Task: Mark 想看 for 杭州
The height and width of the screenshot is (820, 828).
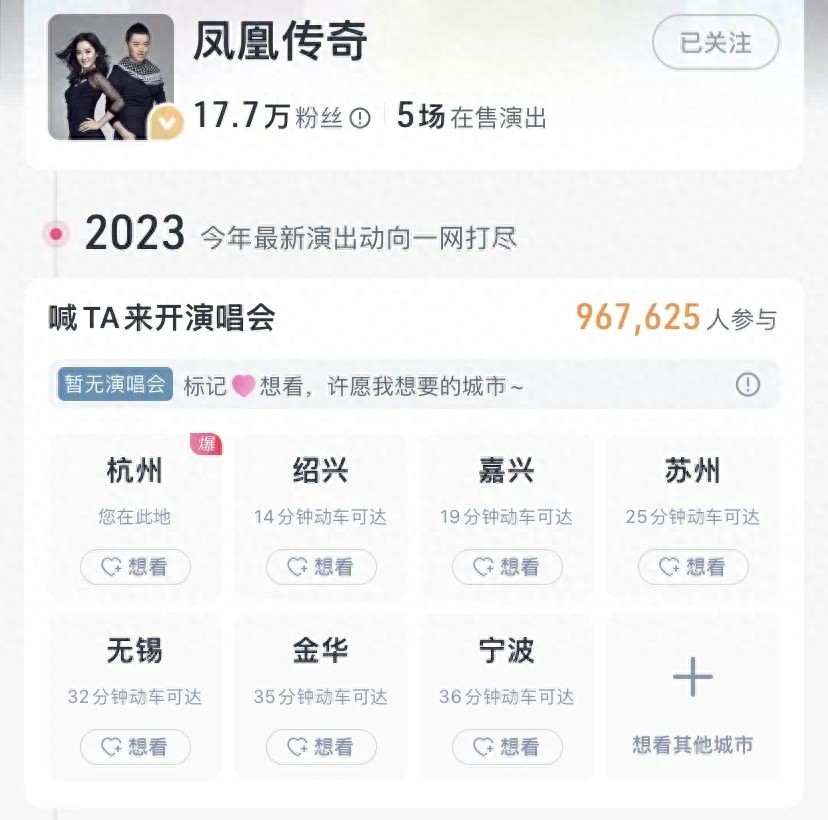Action: [135, 568]
